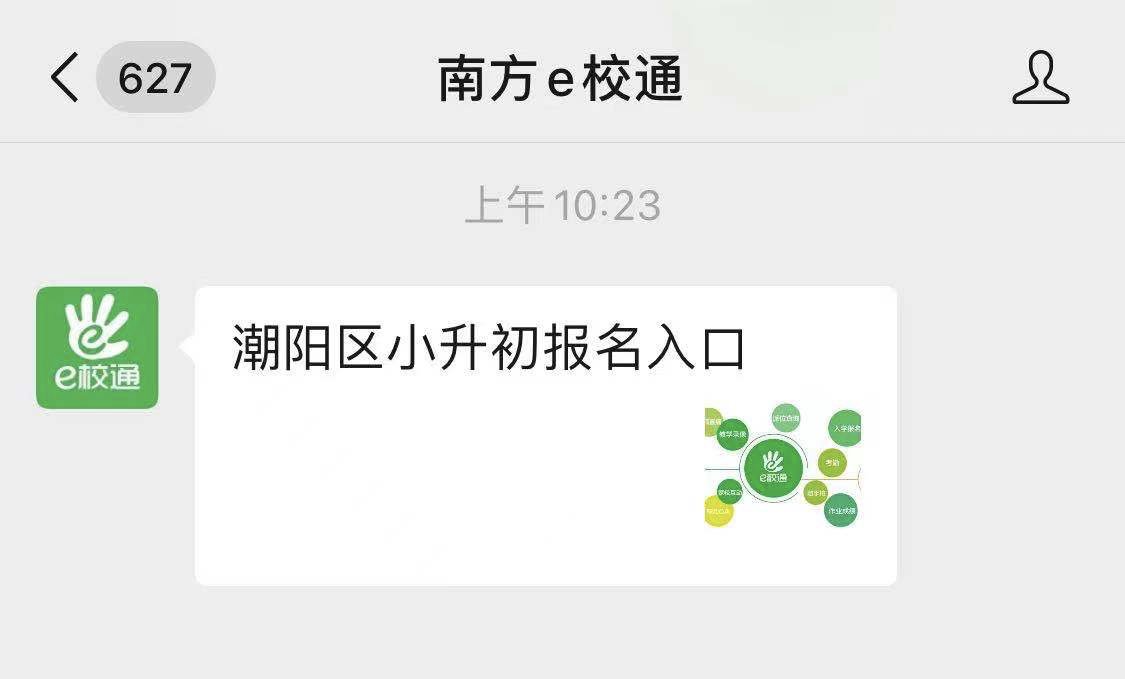Open the 潮阳区小升初报名入口 message card
The height and width of the screenshot is (679, 1125).
coord(545,435)
